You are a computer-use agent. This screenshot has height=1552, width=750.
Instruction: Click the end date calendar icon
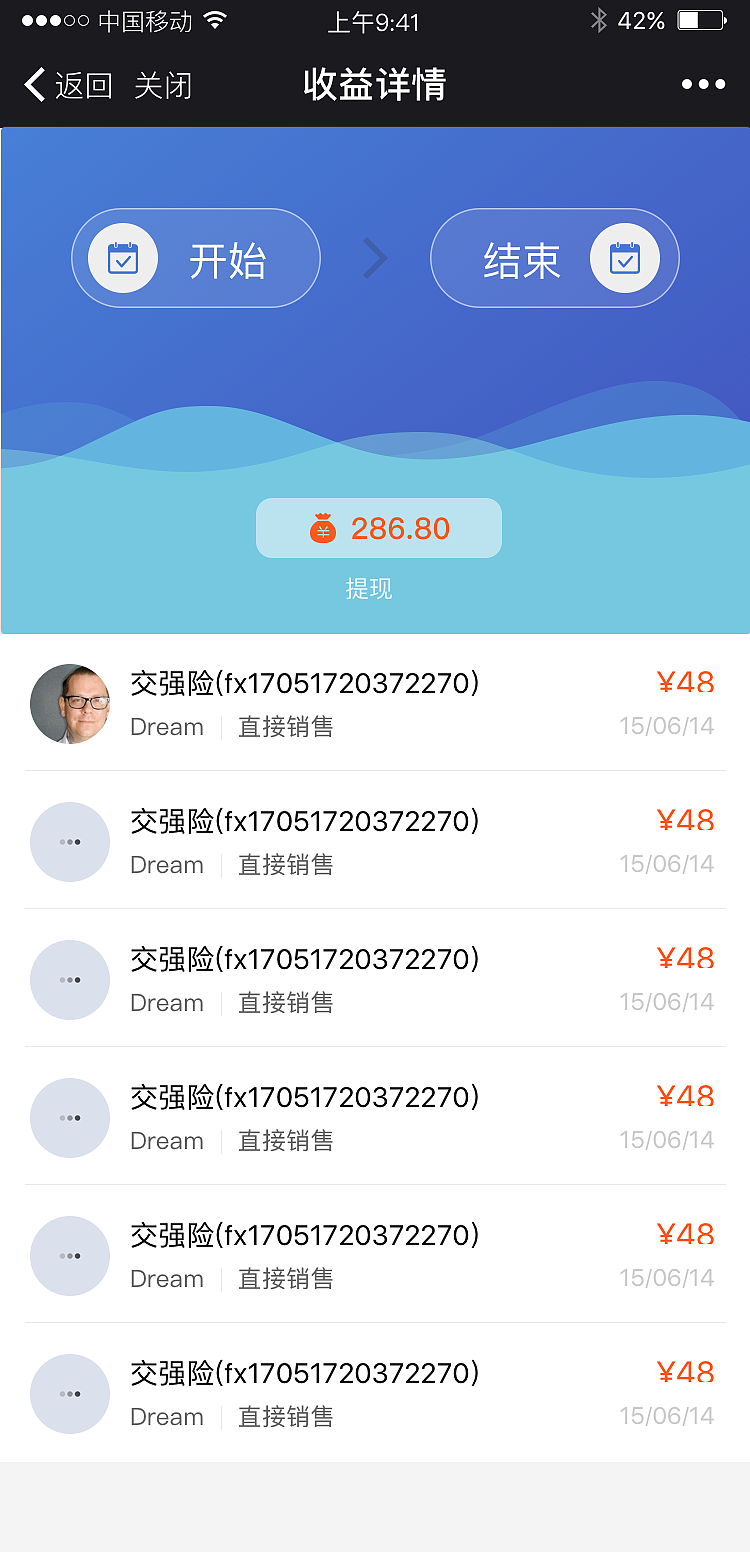click(627, 258)
